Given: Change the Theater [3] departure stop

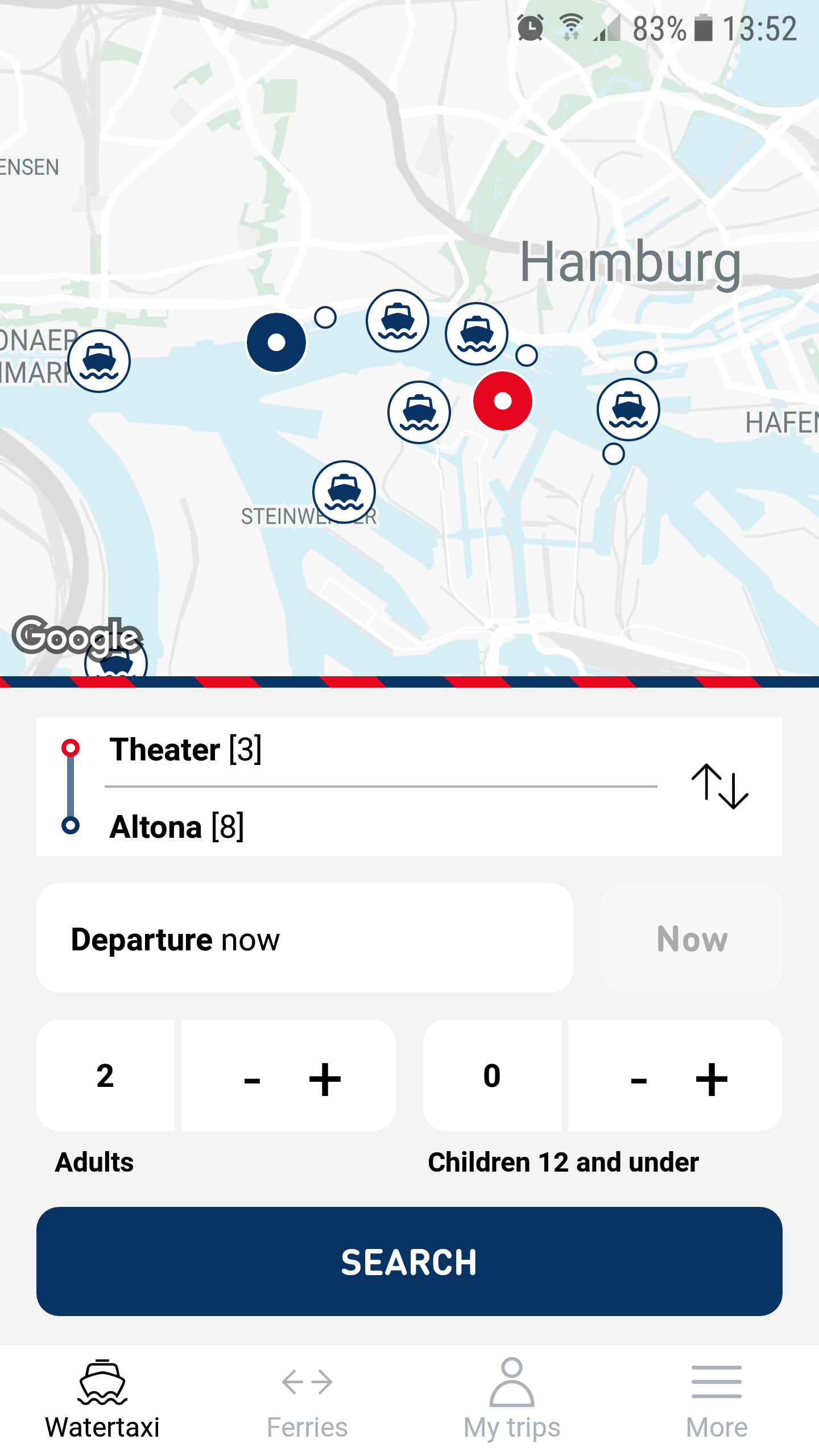Looking at the screenshot, I should coord(380,750).
